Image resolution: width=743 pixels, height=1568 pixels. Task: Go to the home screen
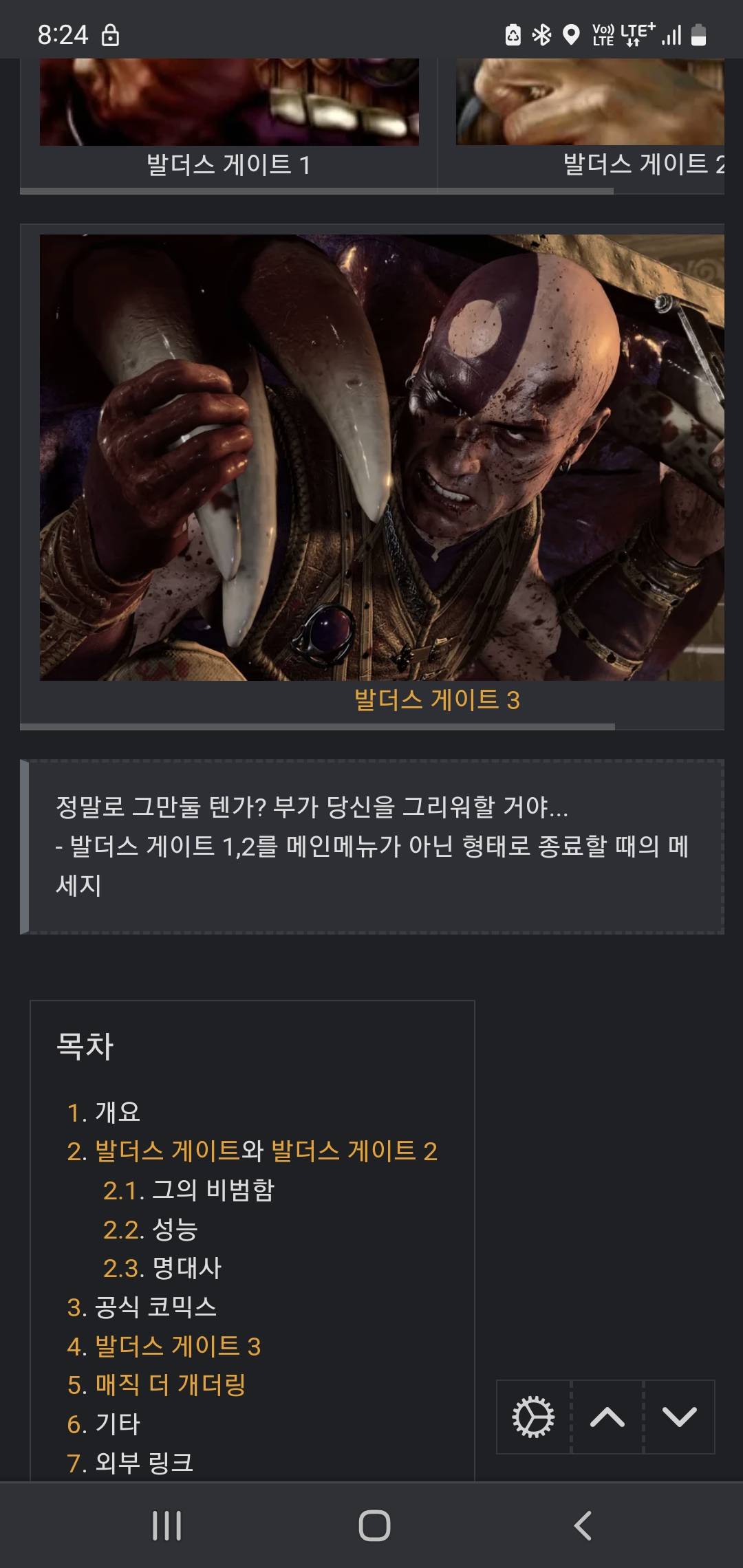tap(374, 1525)
